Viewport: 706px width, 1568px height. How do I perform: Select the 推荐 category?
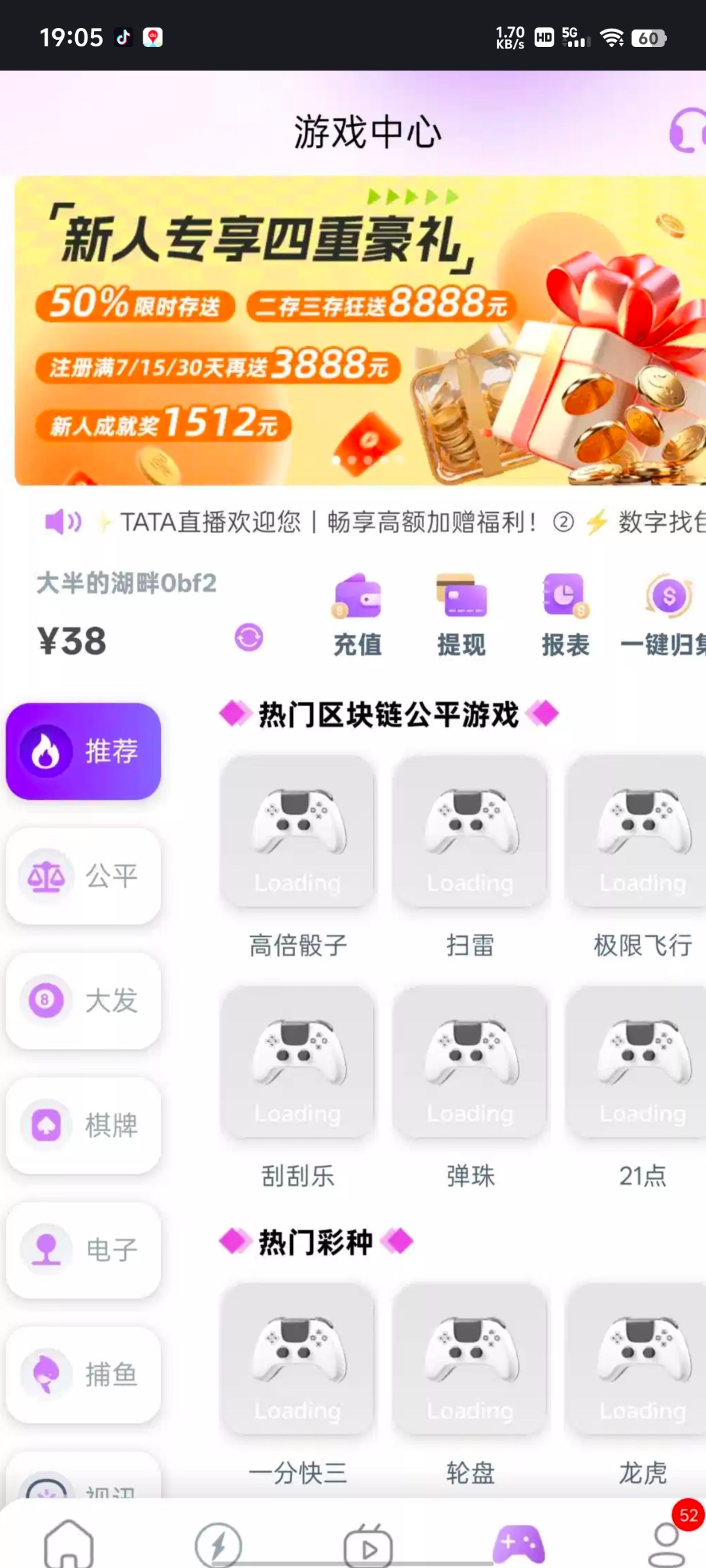coord(84,751)
